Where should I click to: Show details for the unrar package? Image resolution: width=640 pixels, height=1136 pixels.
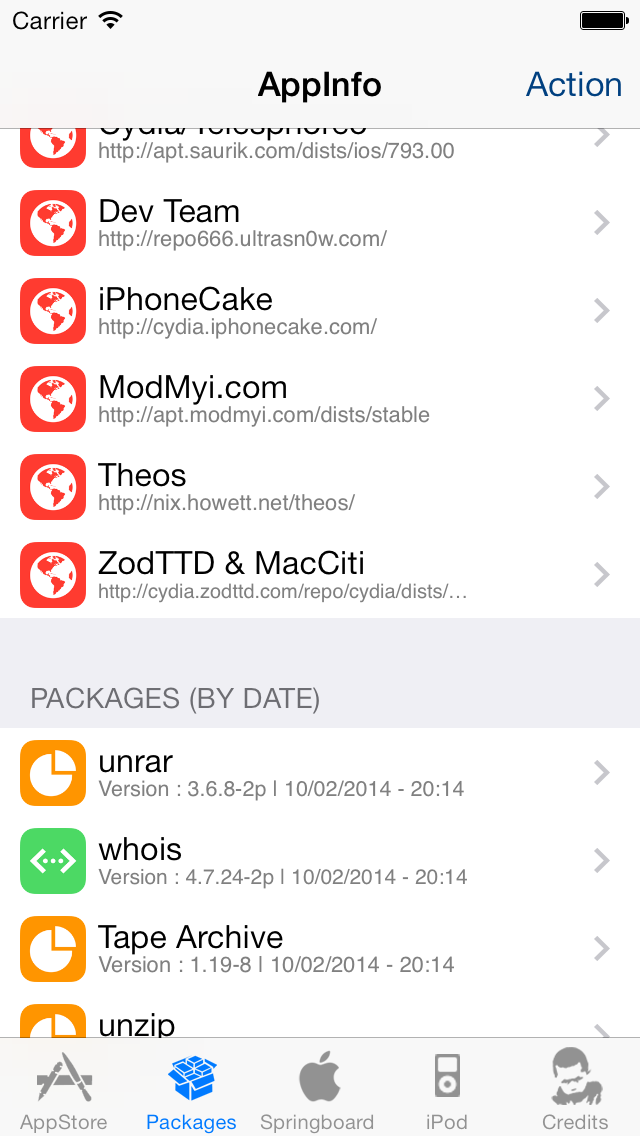320,773
